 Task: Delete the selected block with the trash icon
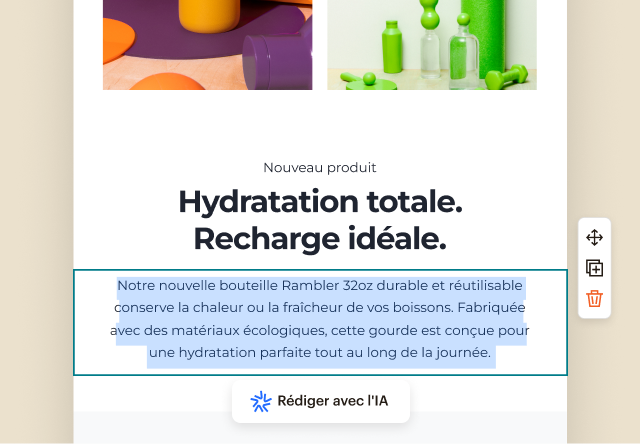click(x=594, y=298)
